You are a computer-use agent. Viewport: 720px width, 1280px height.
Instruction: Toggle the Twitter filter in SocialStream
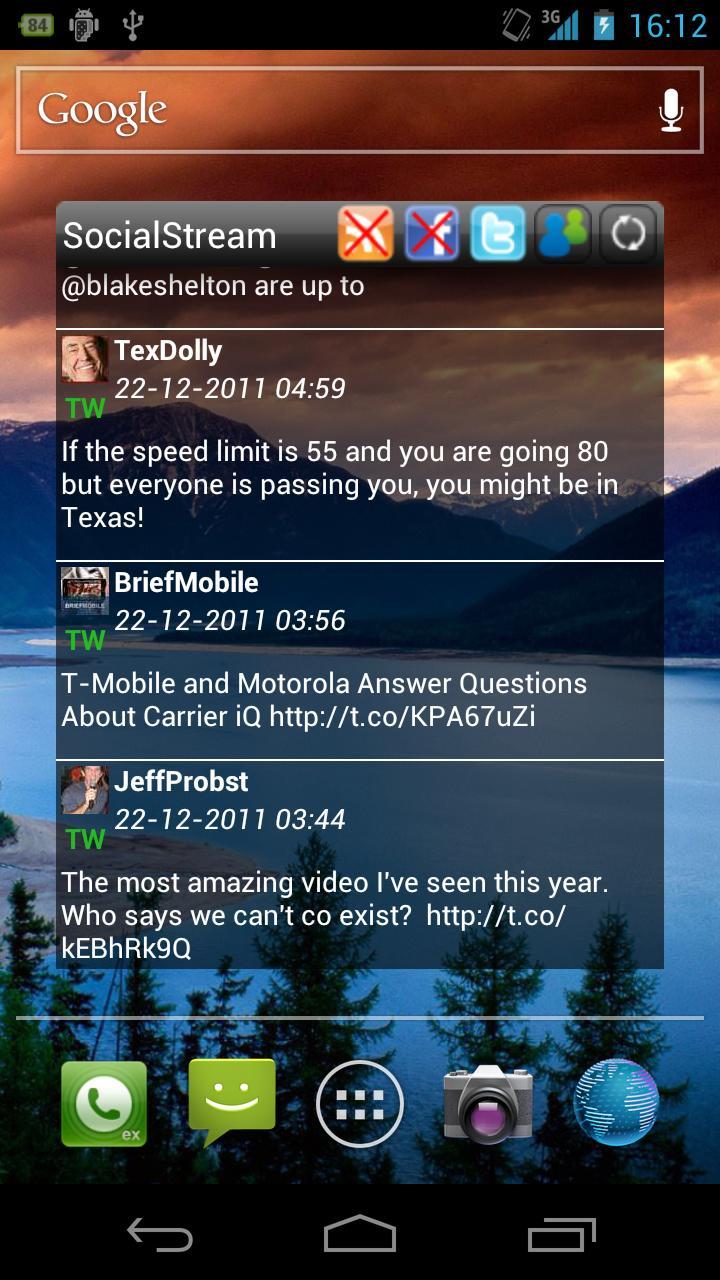pyautogui.click(x=497, y=234)
